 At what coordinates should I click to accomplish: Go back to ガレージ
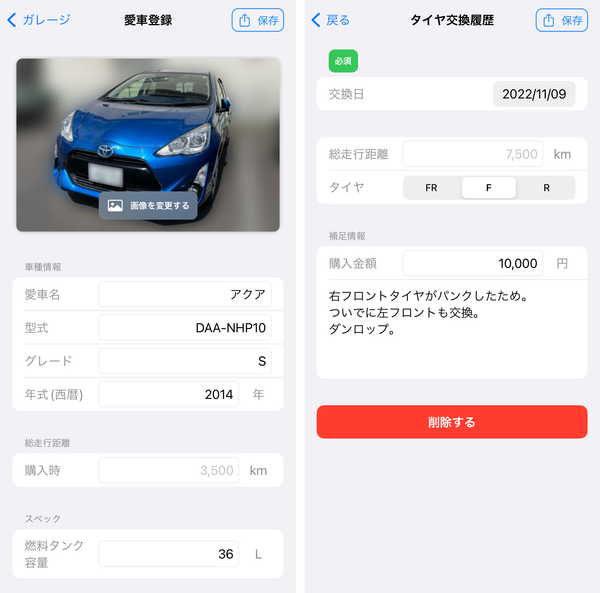click(39, 20)
